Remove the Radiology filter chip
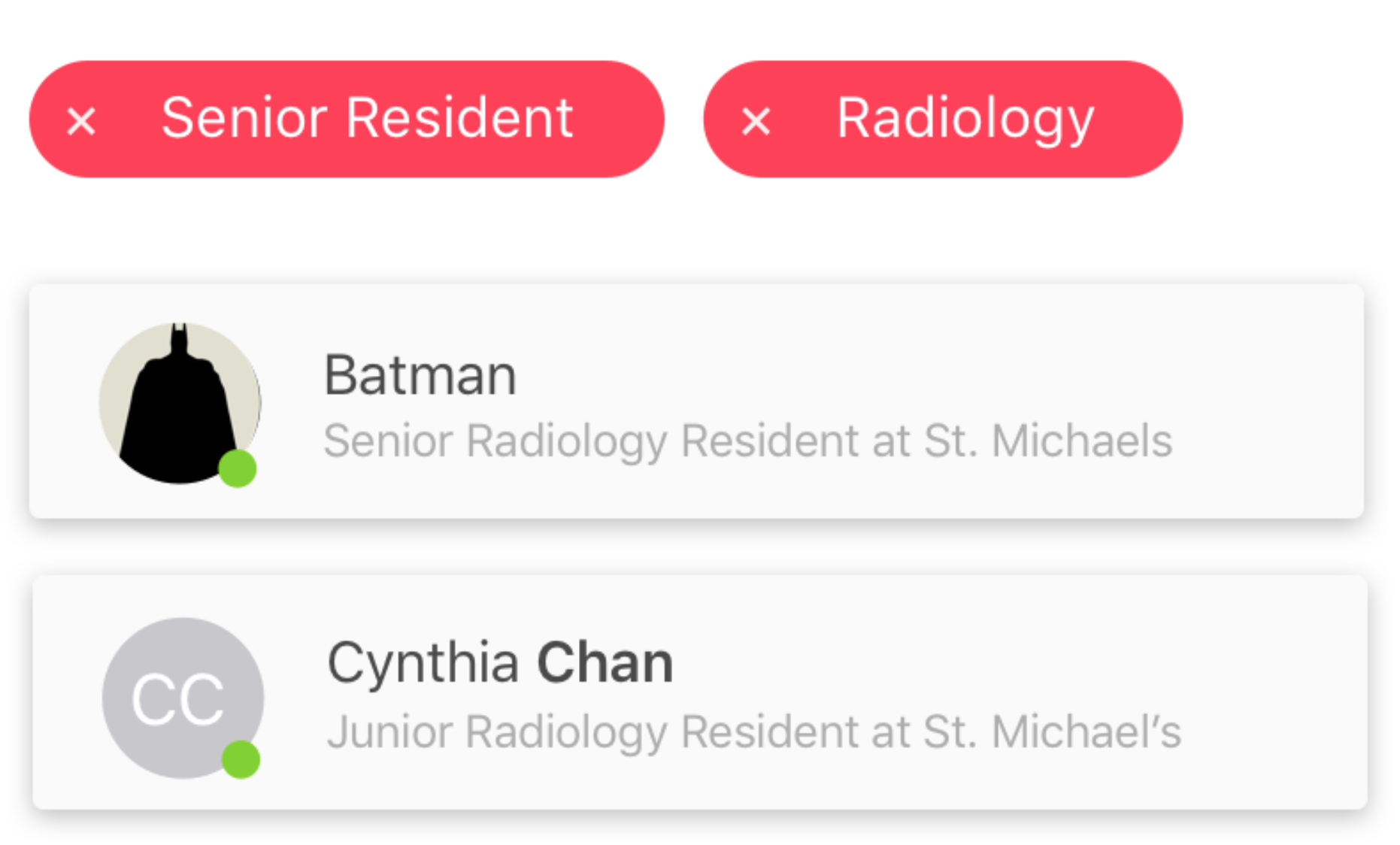Viewport: 1400px width, 845px height. 756,120
